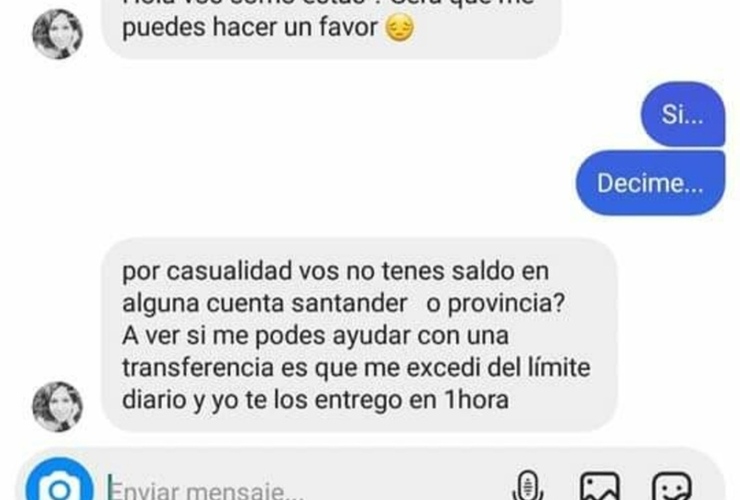Open sender's avatar beside the 'transferencia' message

[57, 406]
